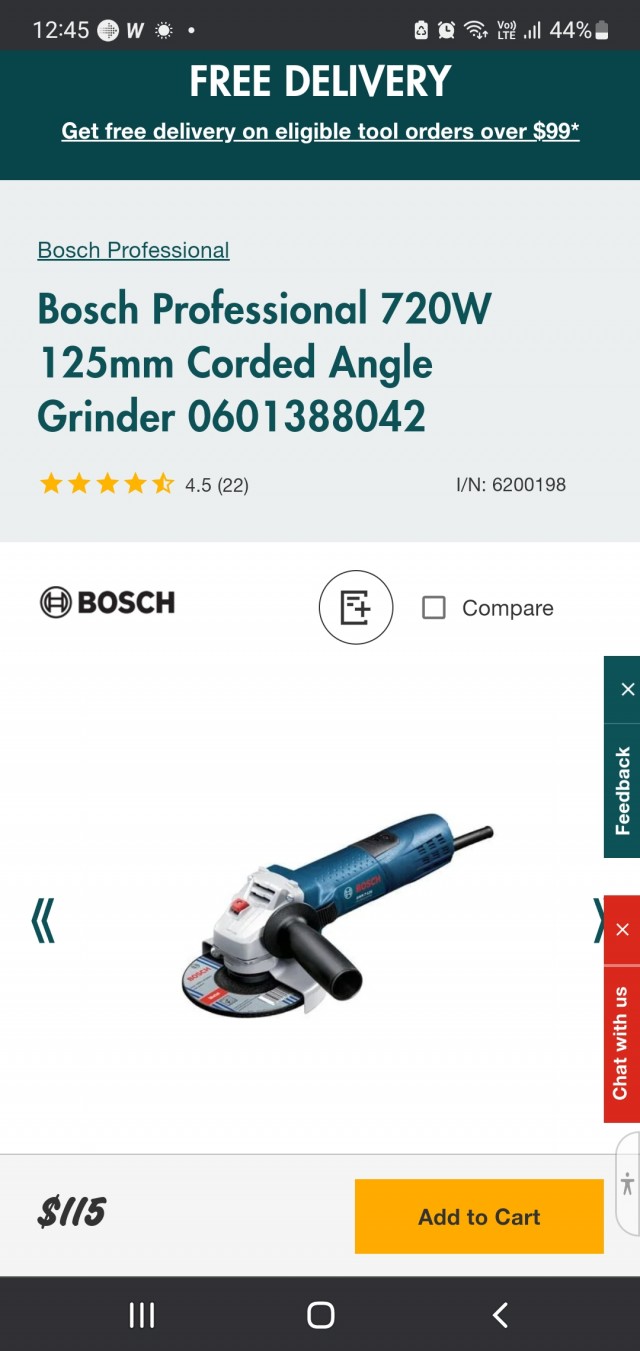Show next product image
The width and height of the screenshot is (640, 1351).
tap(599, 920)
